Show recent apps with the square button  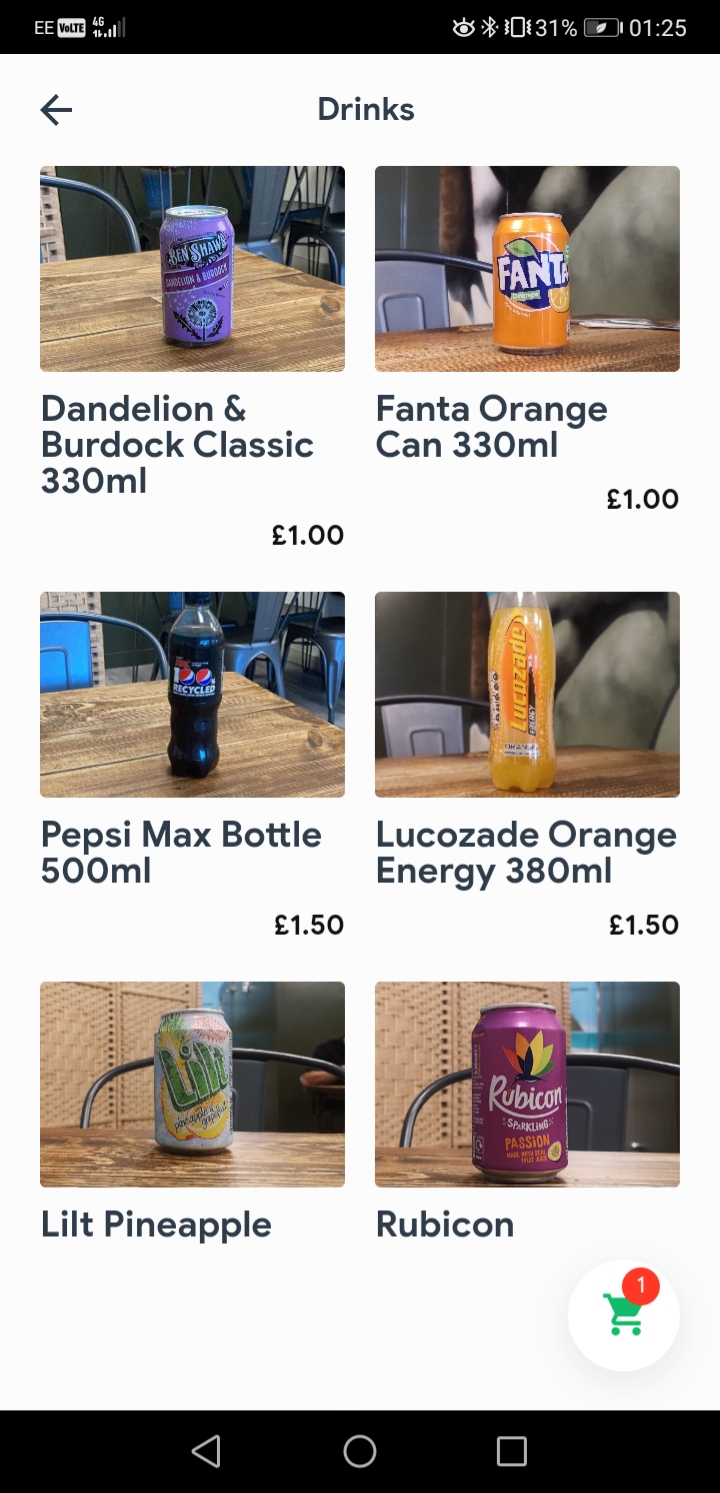click(512, 1451)
